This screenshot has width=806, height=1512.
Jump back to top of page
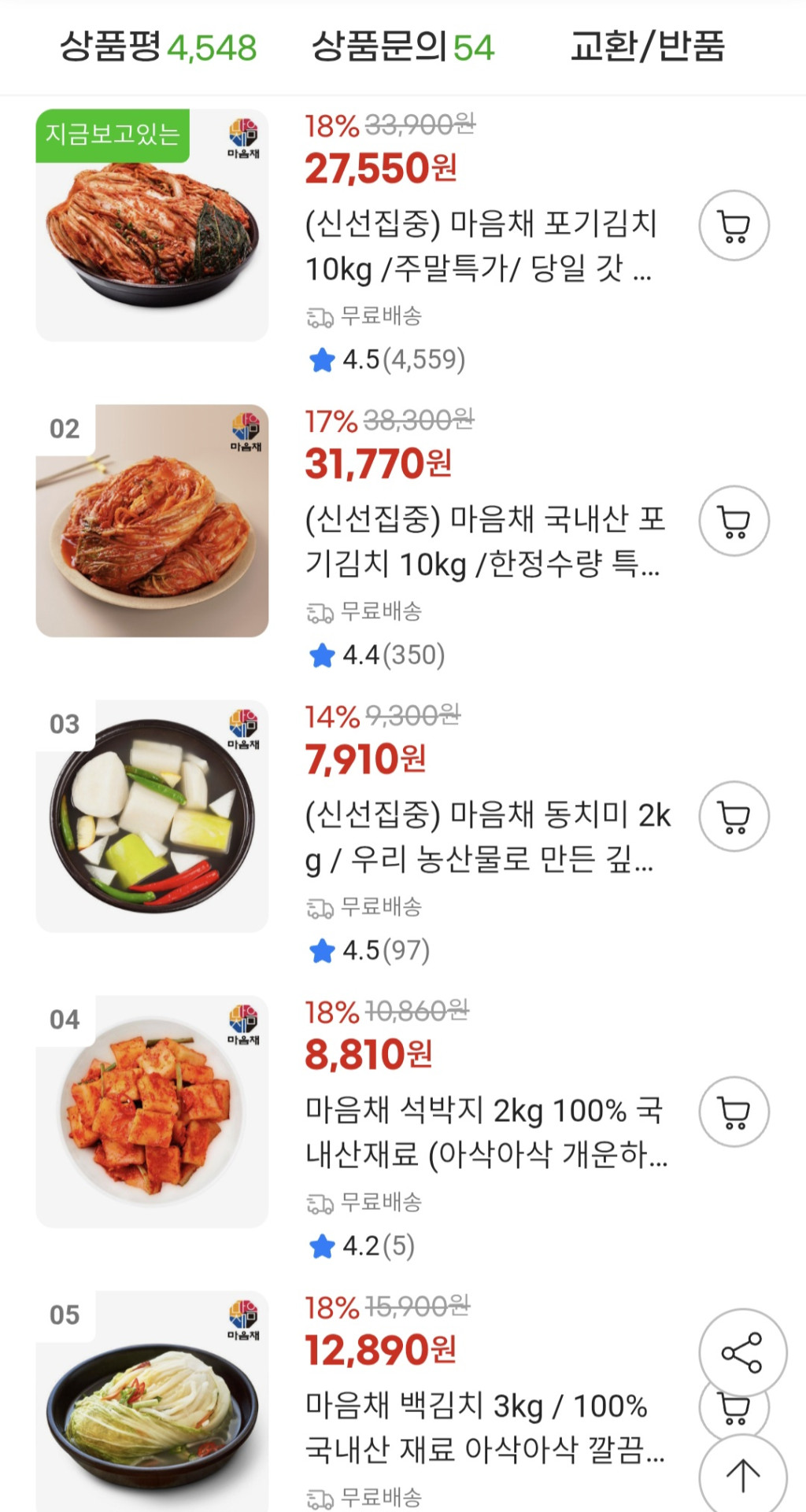[741, 1475]
